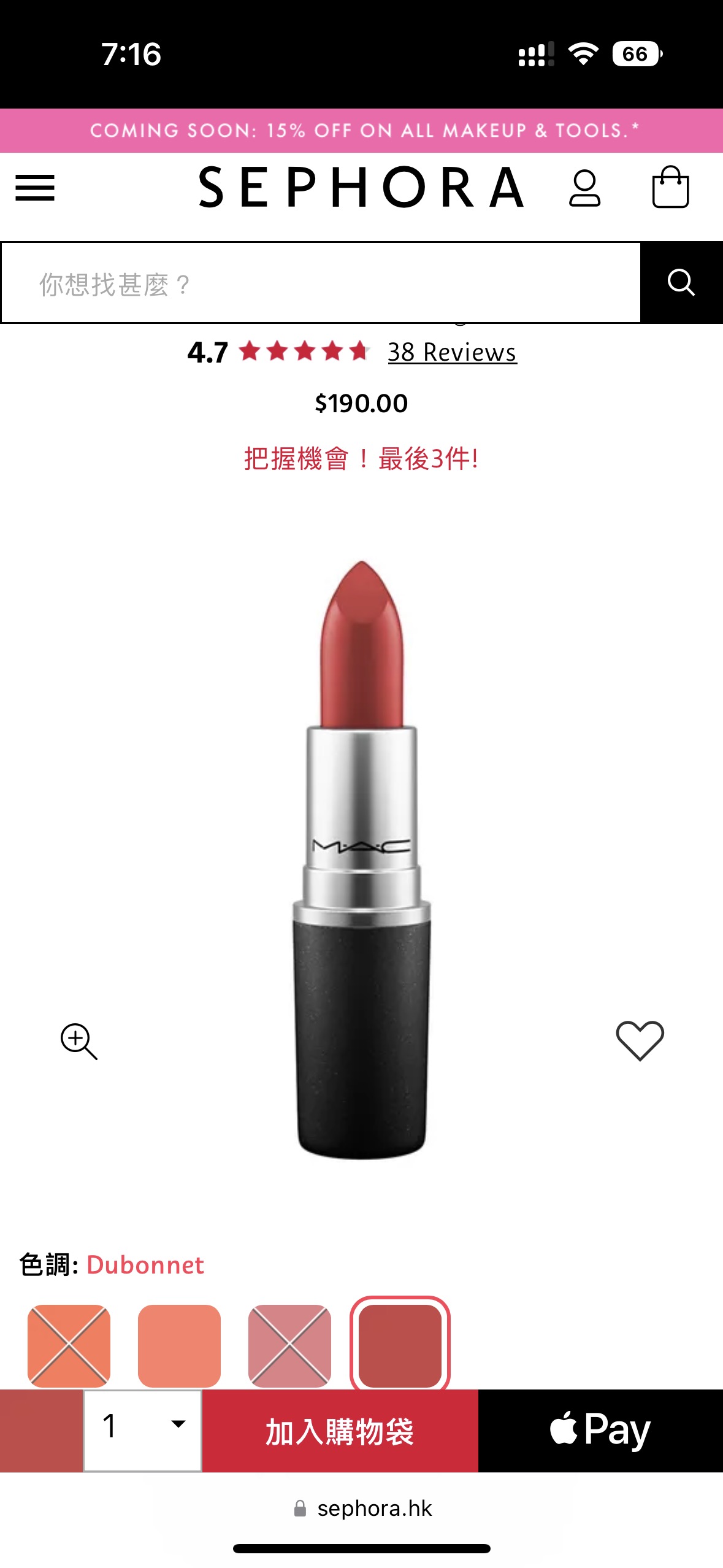
Task: Click the search magnifier icon
Action: click(681, 283)
